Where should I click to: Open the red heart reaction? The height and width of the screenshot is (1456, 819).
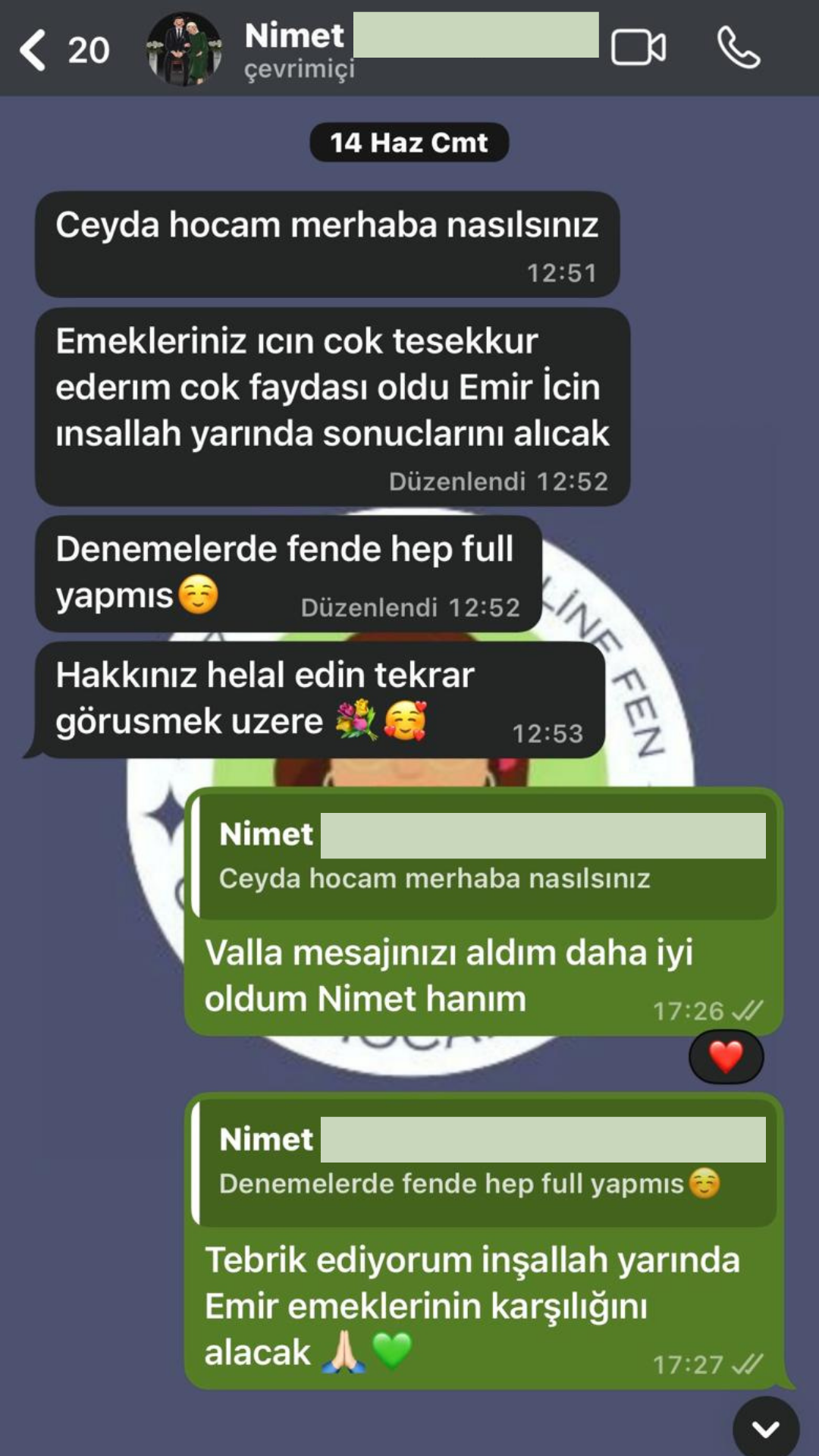[726, 1056]
